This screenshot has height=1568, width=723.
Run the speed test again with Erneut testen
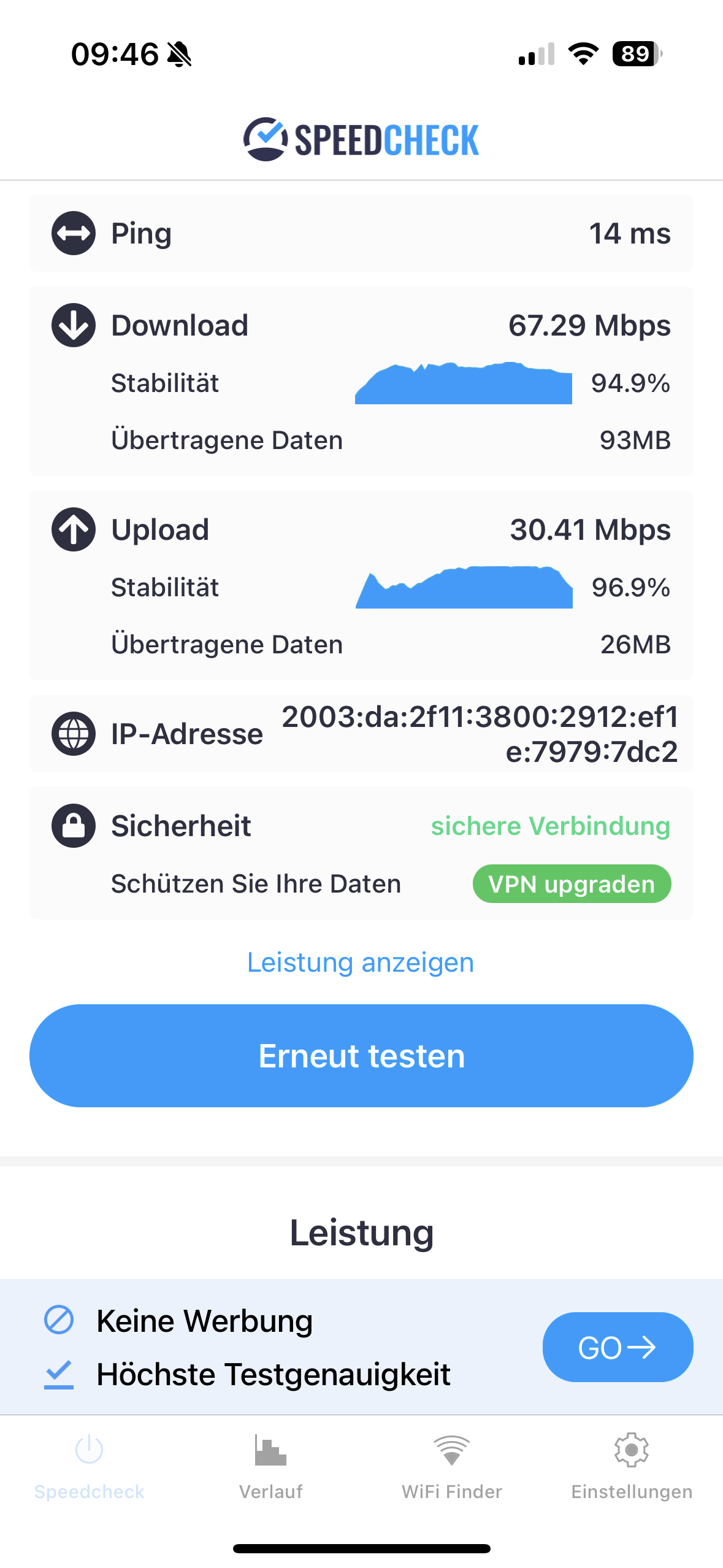pos(361,1056)
